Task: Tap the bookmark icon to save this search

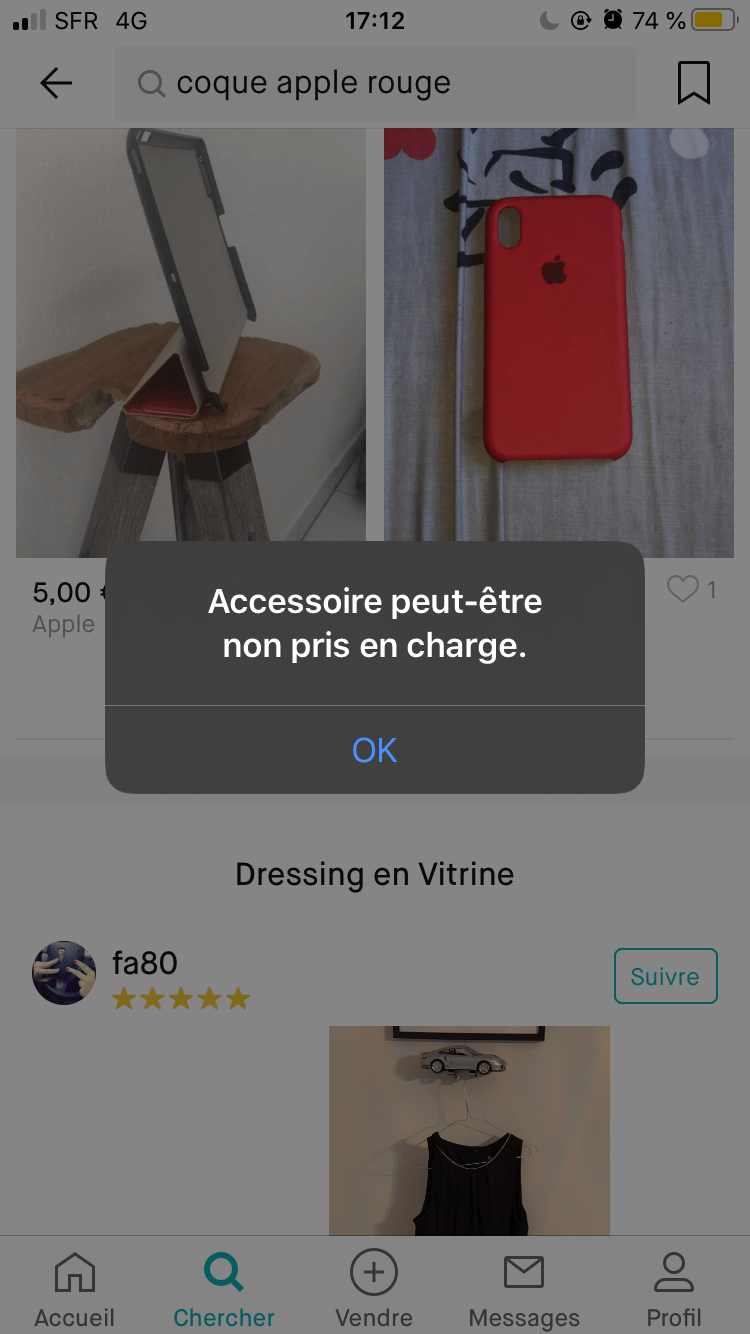Action: click(x=695, y=83)
